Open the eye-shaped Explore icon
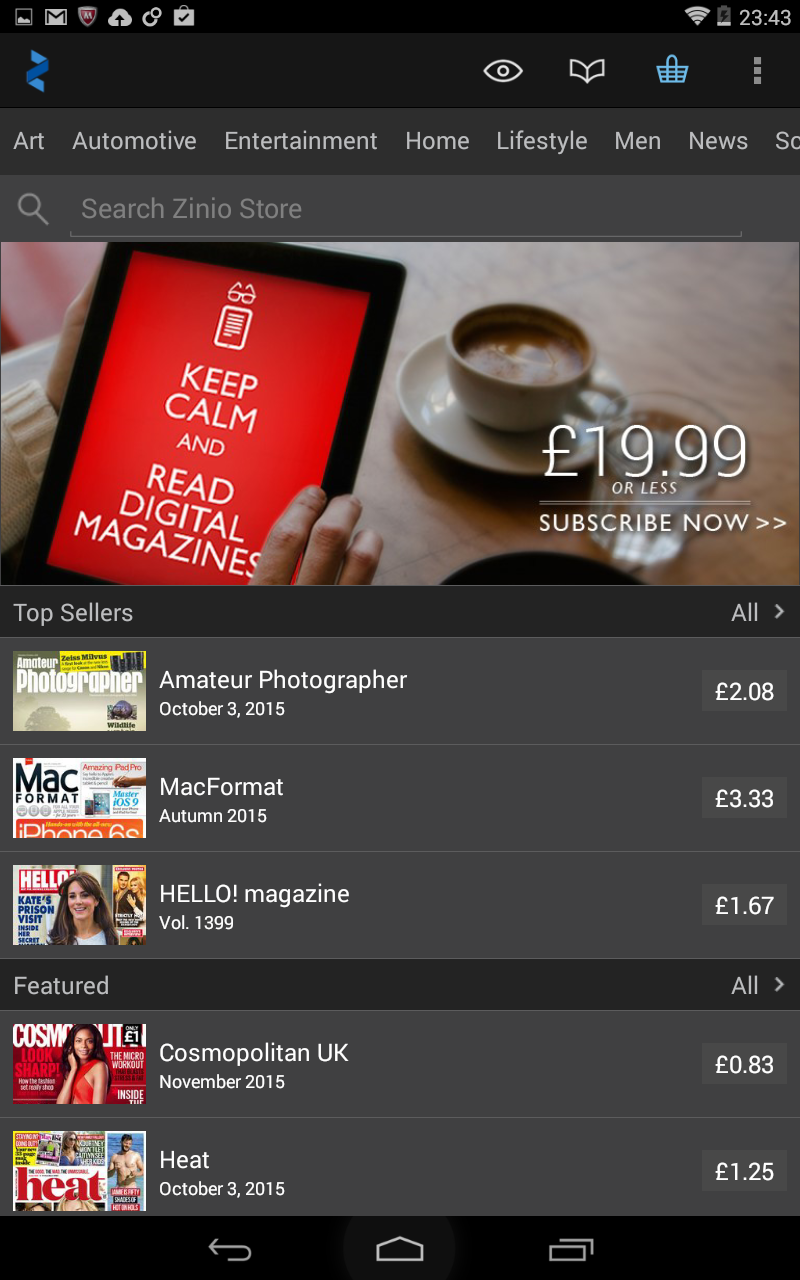Image resolution: width=800 pixels, height=1280 pixels. click(503, 71)
